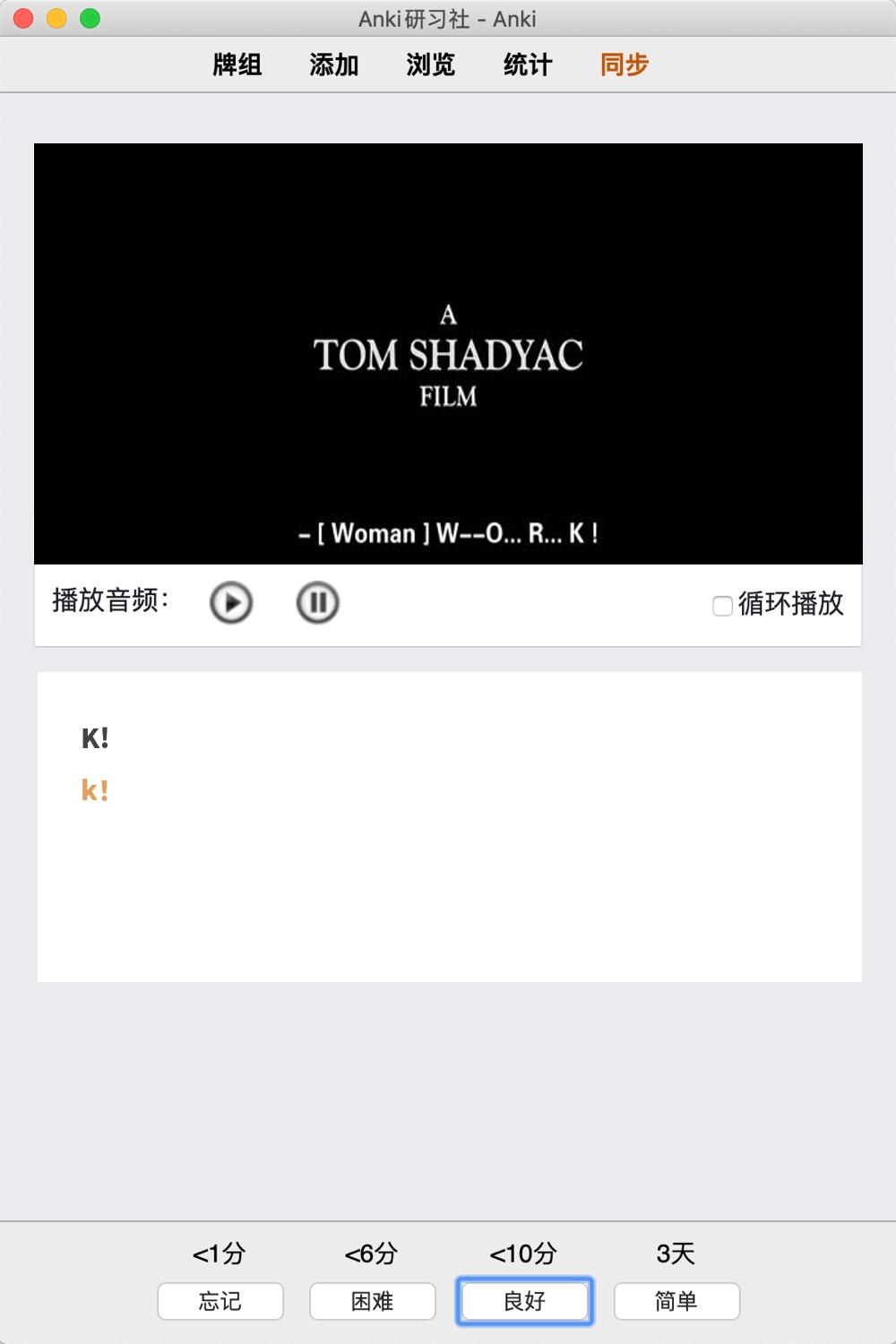Pause the audio playback
Image resolution: width=896 pixels, height=1344 pixels.
[317, 603]
